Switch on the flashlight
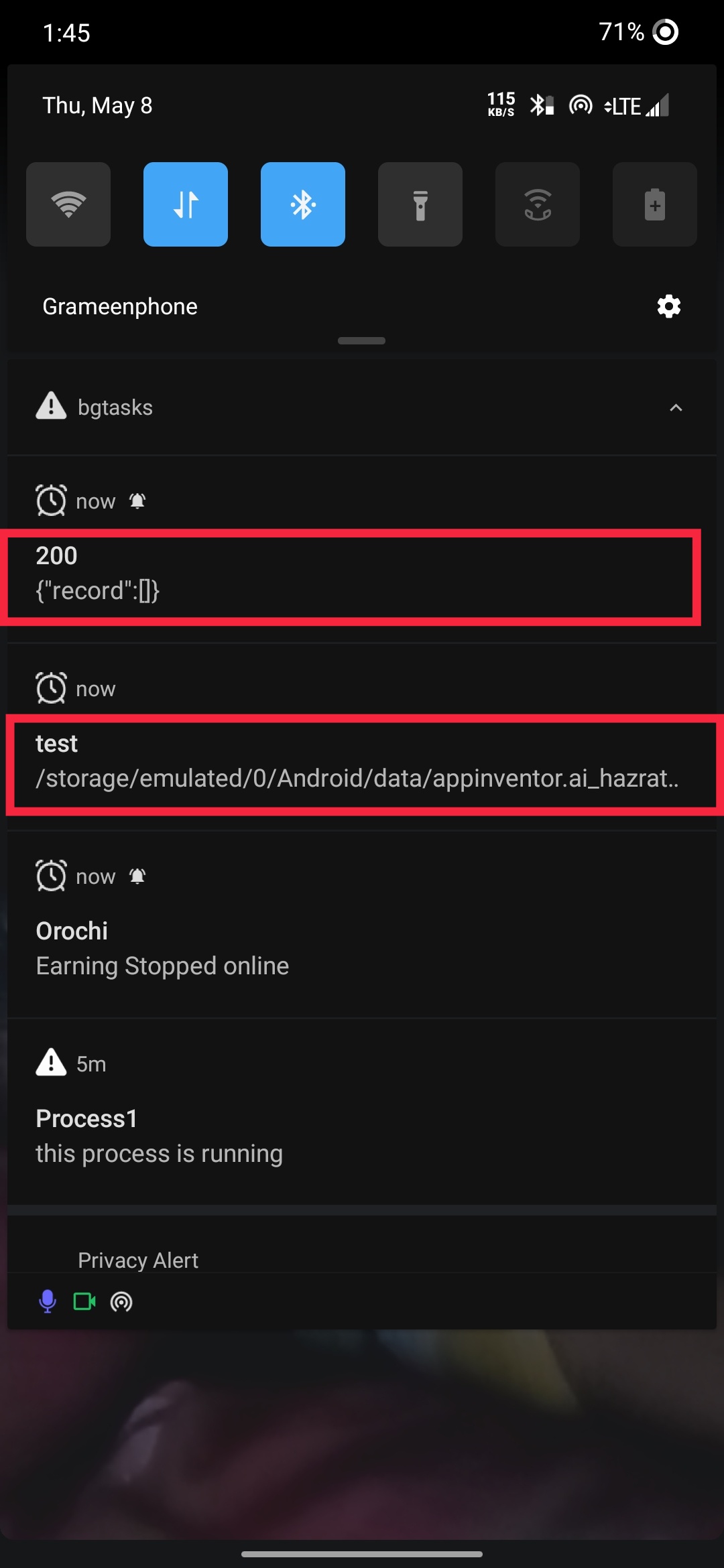This screenshot has height=1568, width=724. coord(420,204)
